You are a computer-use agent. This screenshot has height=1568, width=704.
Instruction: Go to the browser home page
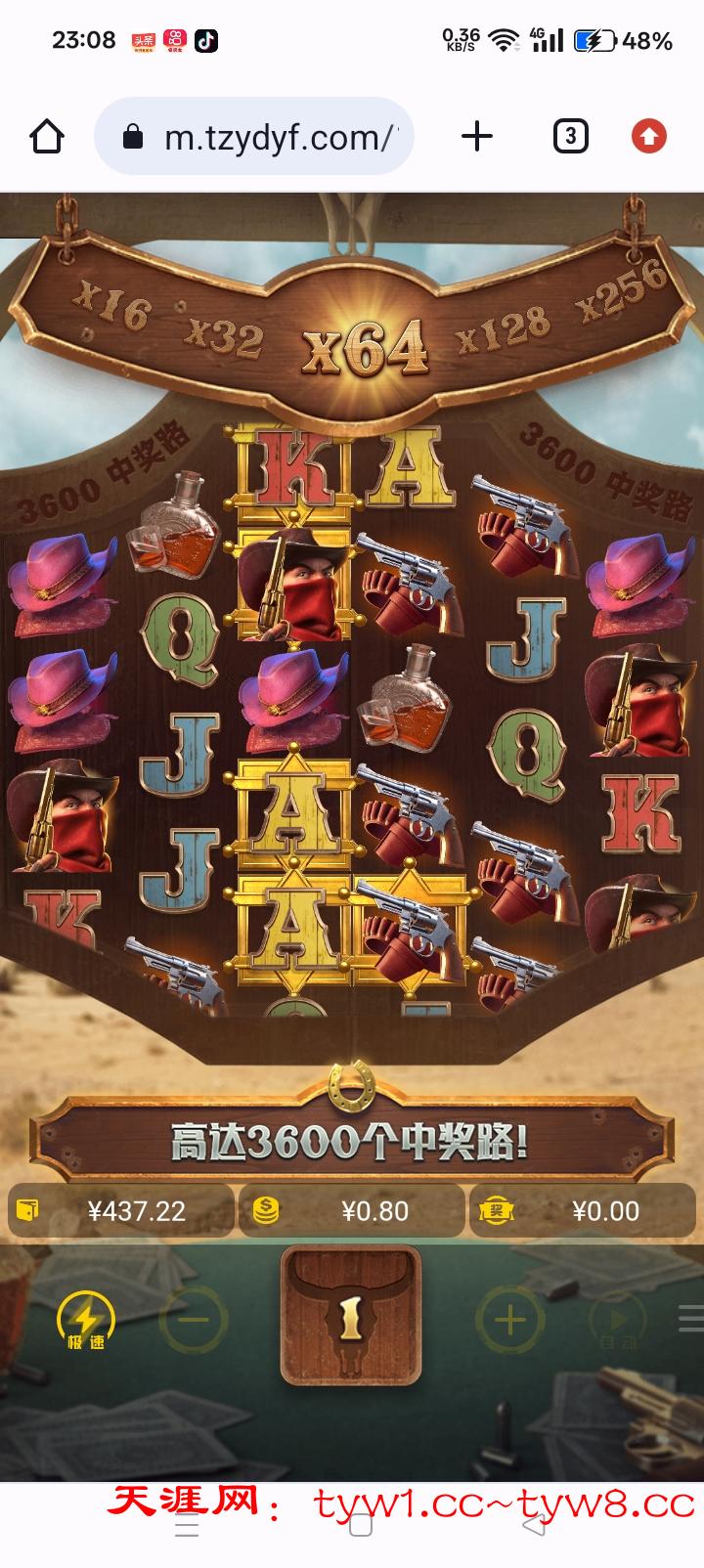47,137
